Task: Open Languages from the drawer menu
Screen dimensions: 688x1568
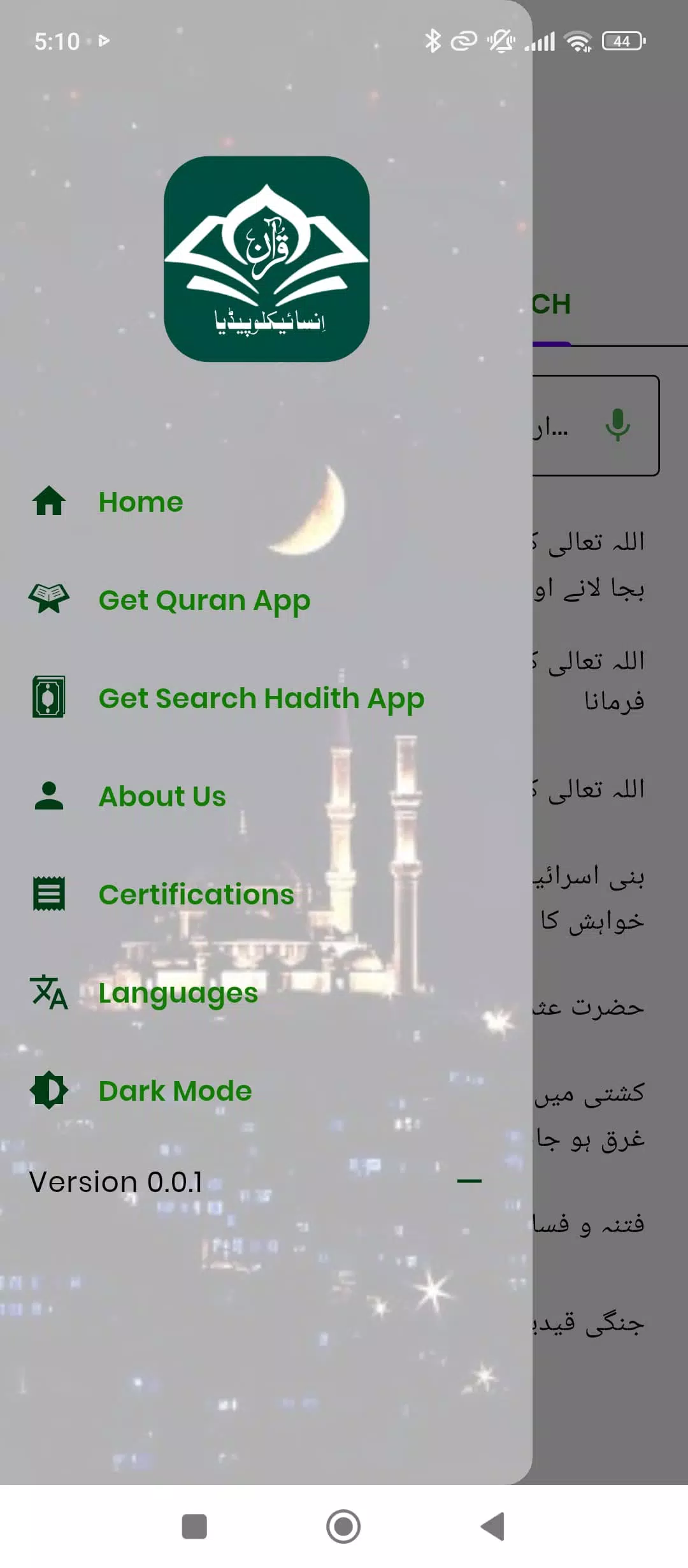Action: [x=178, y=992]
